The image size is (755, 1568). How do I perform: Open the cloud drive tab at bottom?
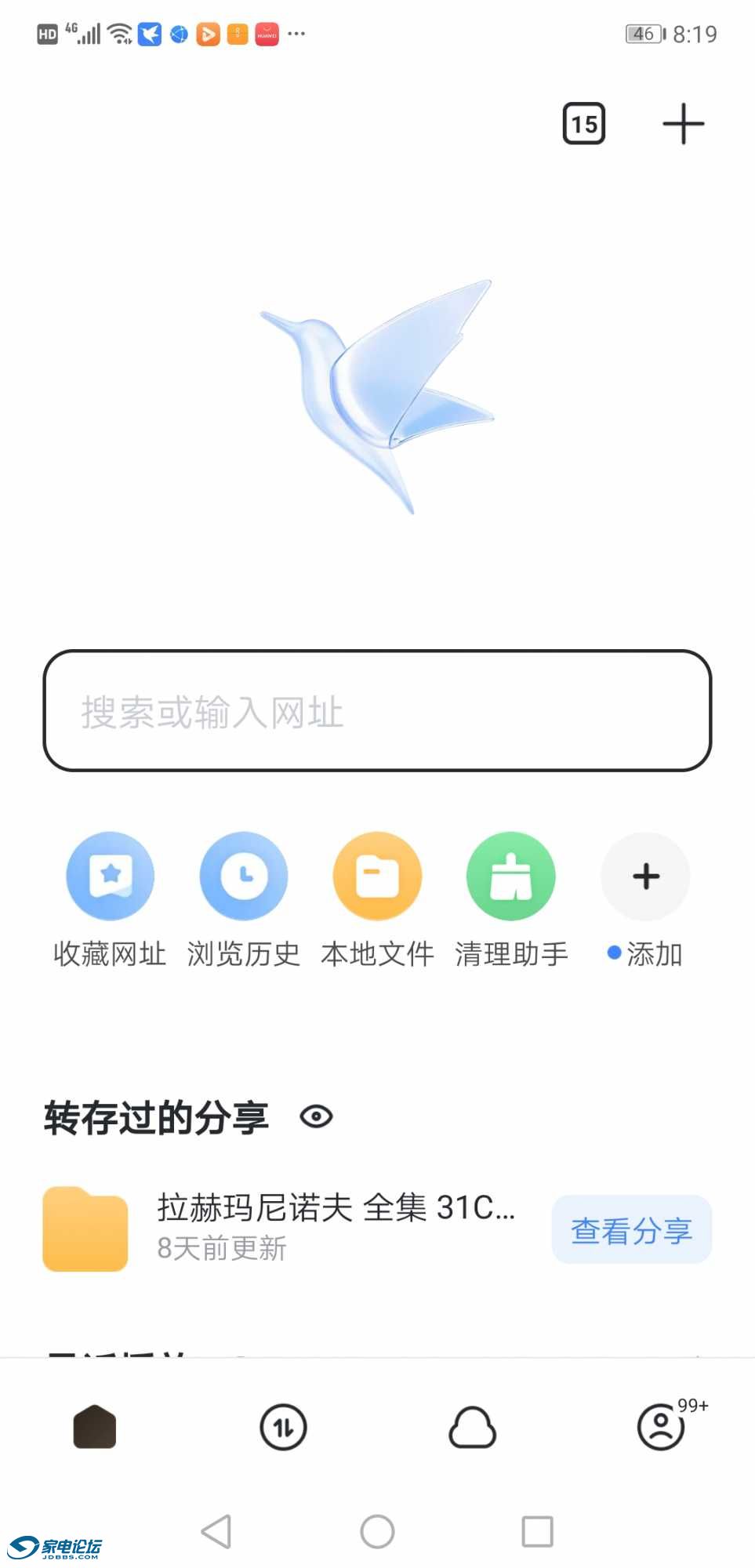coord(471,1427)
